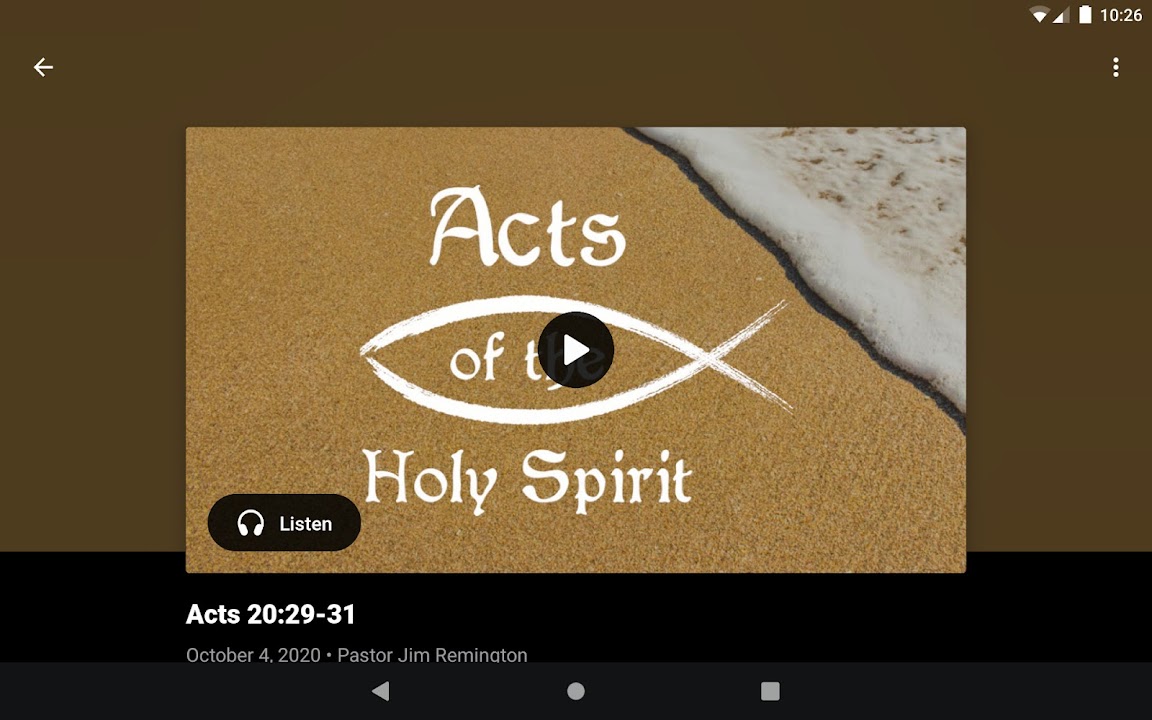Open the recent apps overview

770,691
